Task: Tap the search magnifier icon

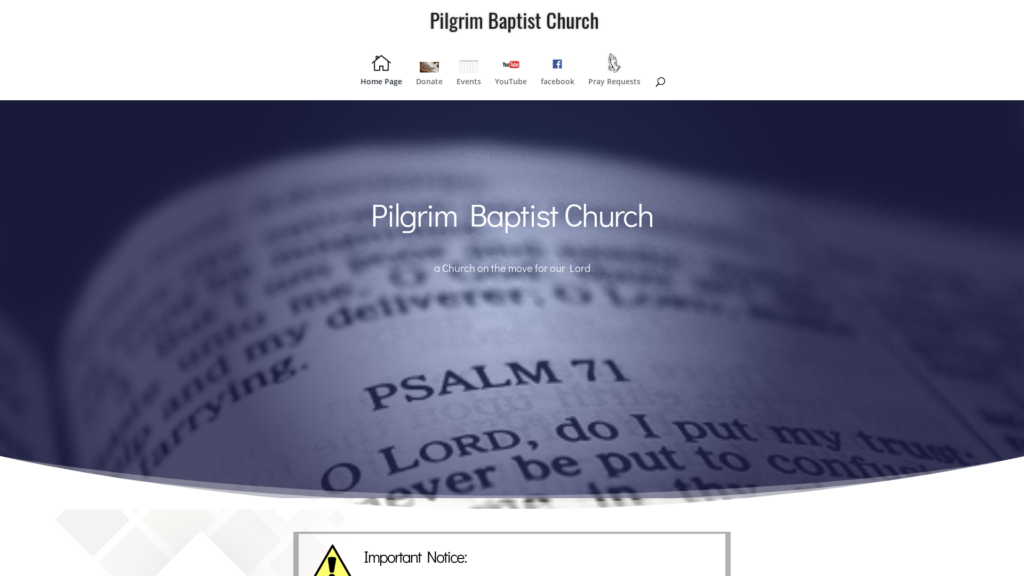Action: click(660, 82)
